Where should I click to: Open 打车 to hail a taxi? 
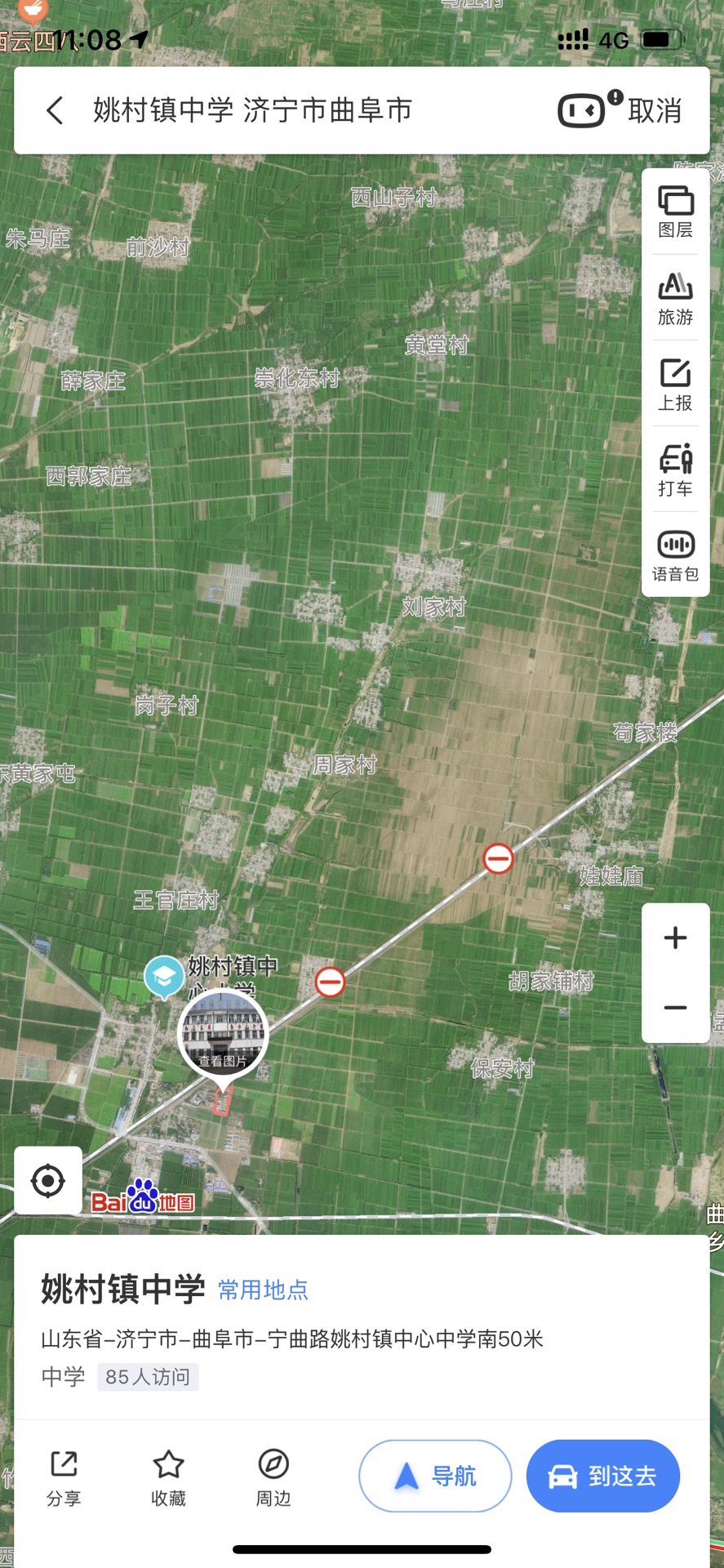pos(675,470)
